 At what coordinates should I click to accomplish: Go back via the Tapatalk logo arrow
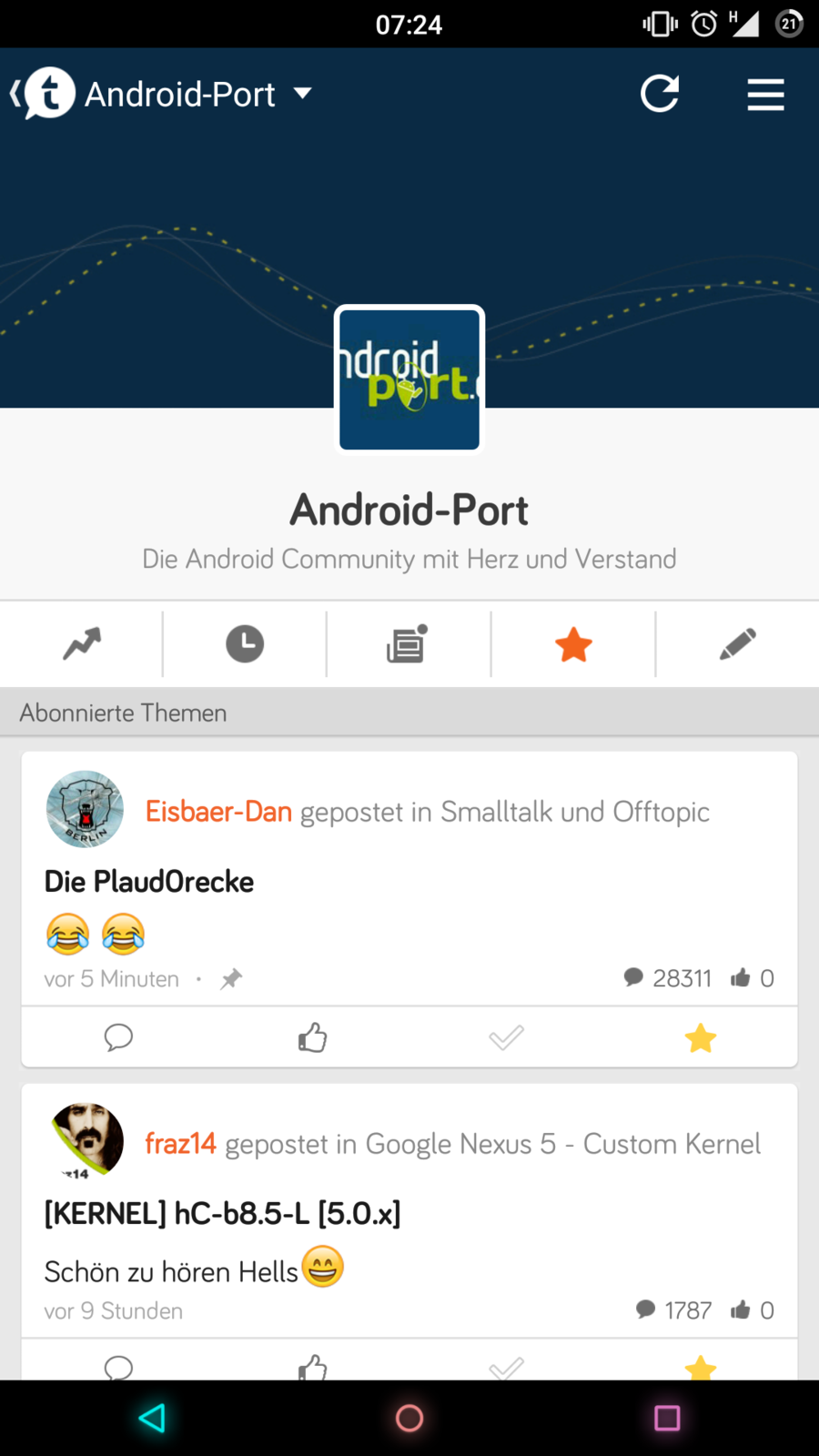42,94
